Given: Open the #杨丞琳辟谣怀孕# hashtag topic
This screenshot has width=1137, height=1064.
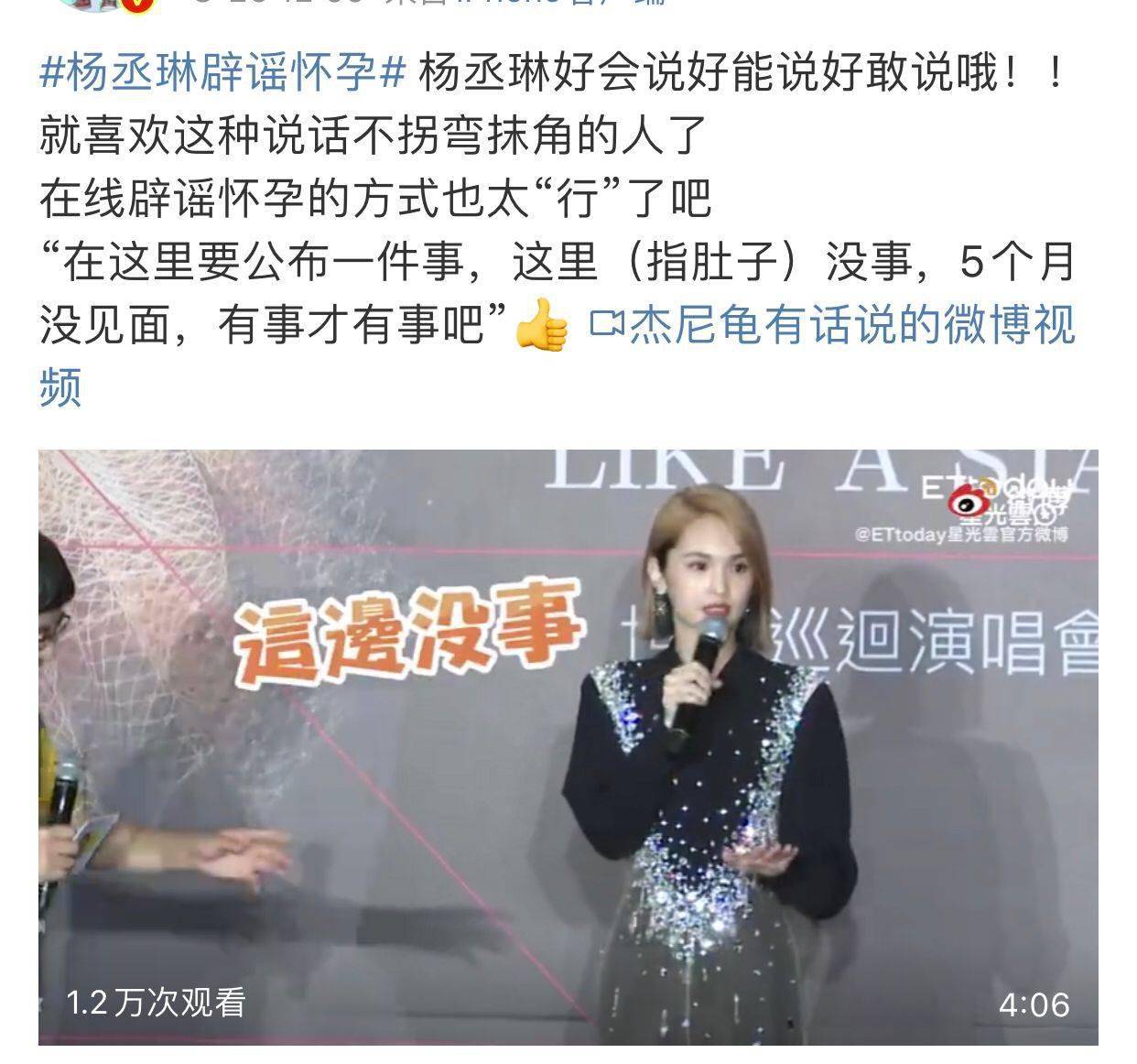Looking at the screenshot, I should tap(222, 73).
